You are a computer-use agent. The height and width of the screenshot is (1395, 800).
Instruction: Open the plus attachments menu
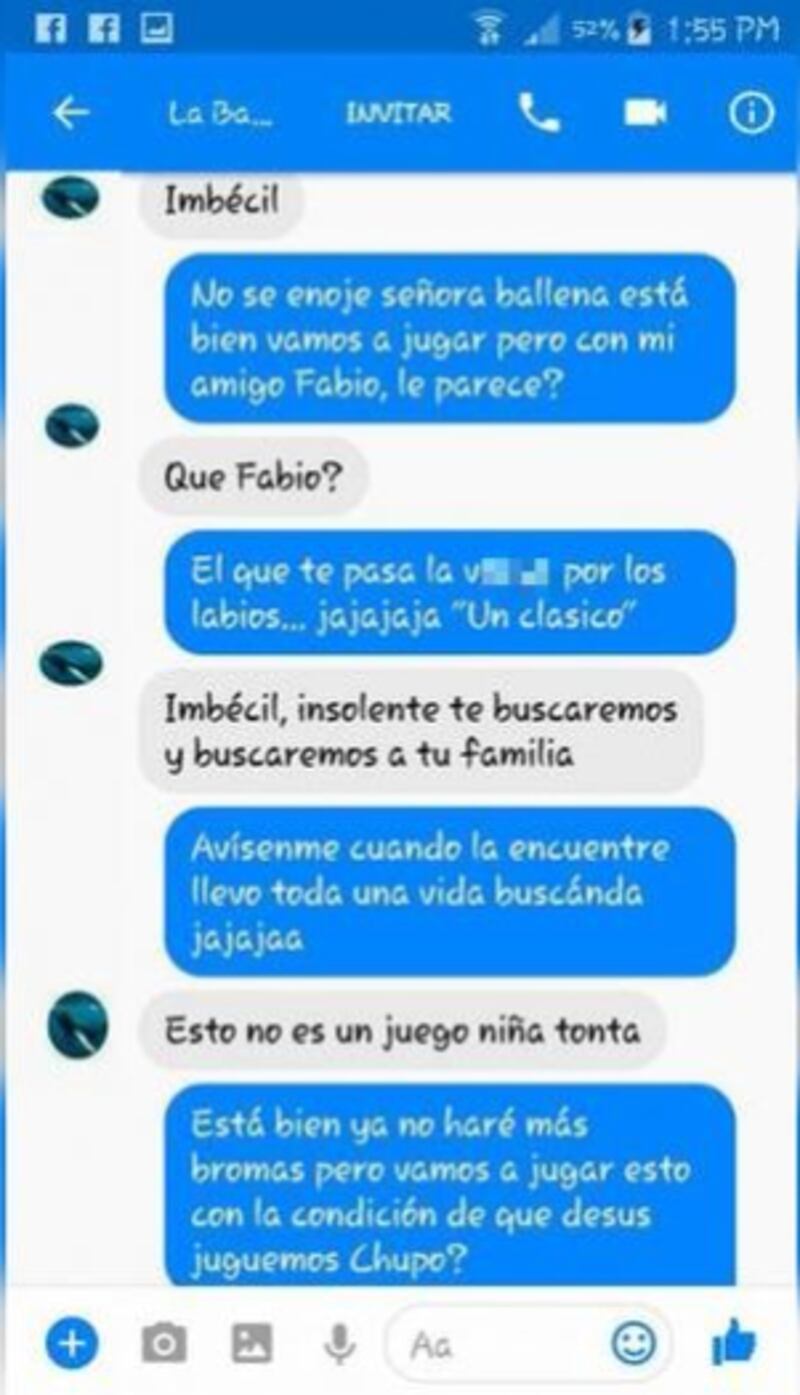click(x=72, y=1343)
